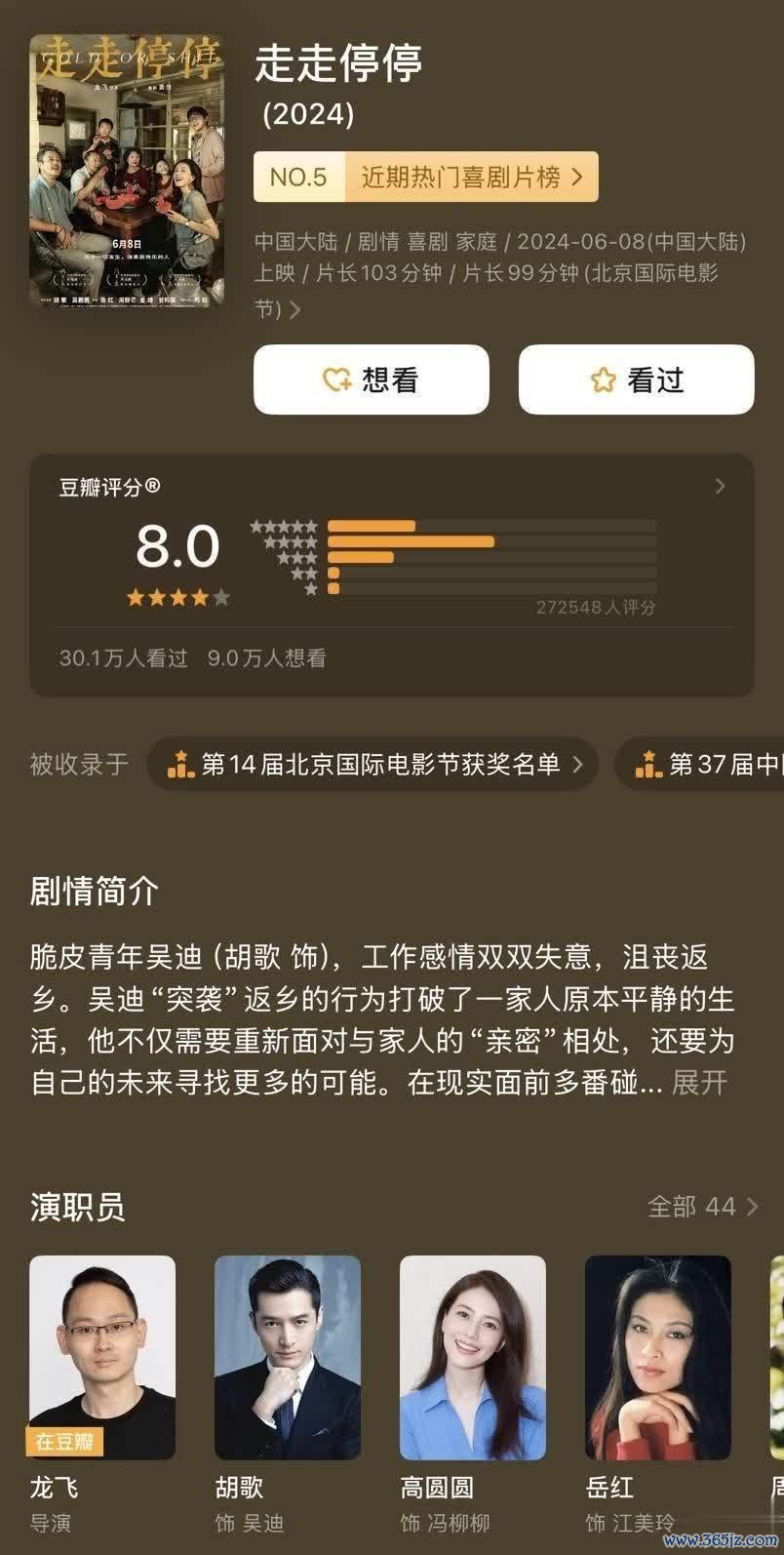The width and height of the screenshot is (784, 1555).
Task: Open the 走走停停 movie poster
Action: click(127, 170)
